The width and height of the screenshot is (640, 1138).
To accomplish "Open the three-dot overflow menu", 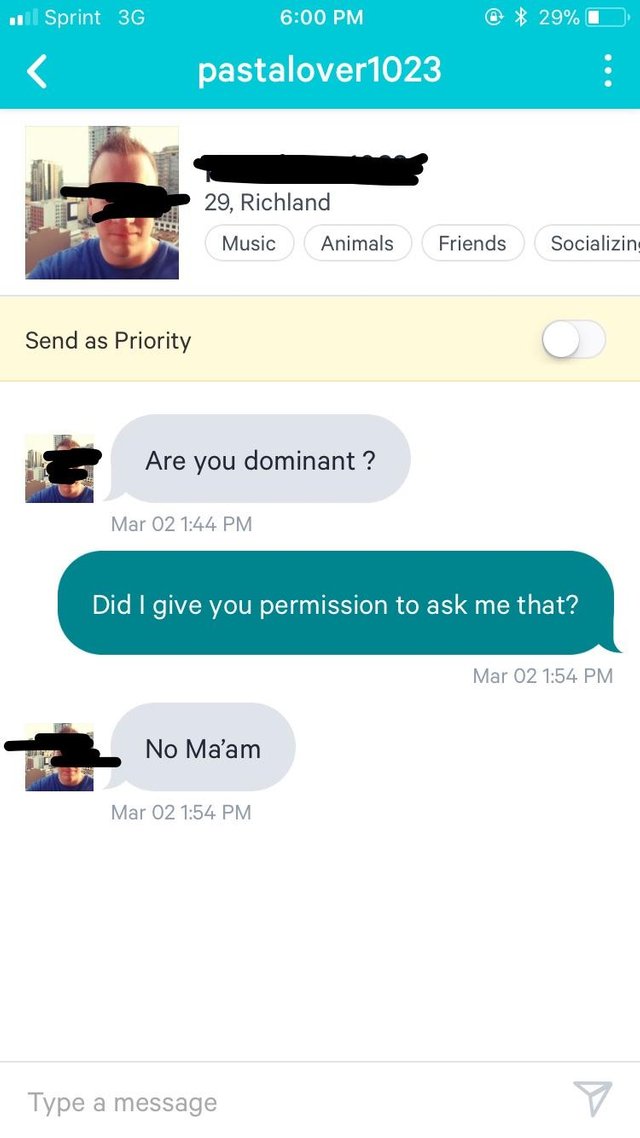I will click(607, 71).
